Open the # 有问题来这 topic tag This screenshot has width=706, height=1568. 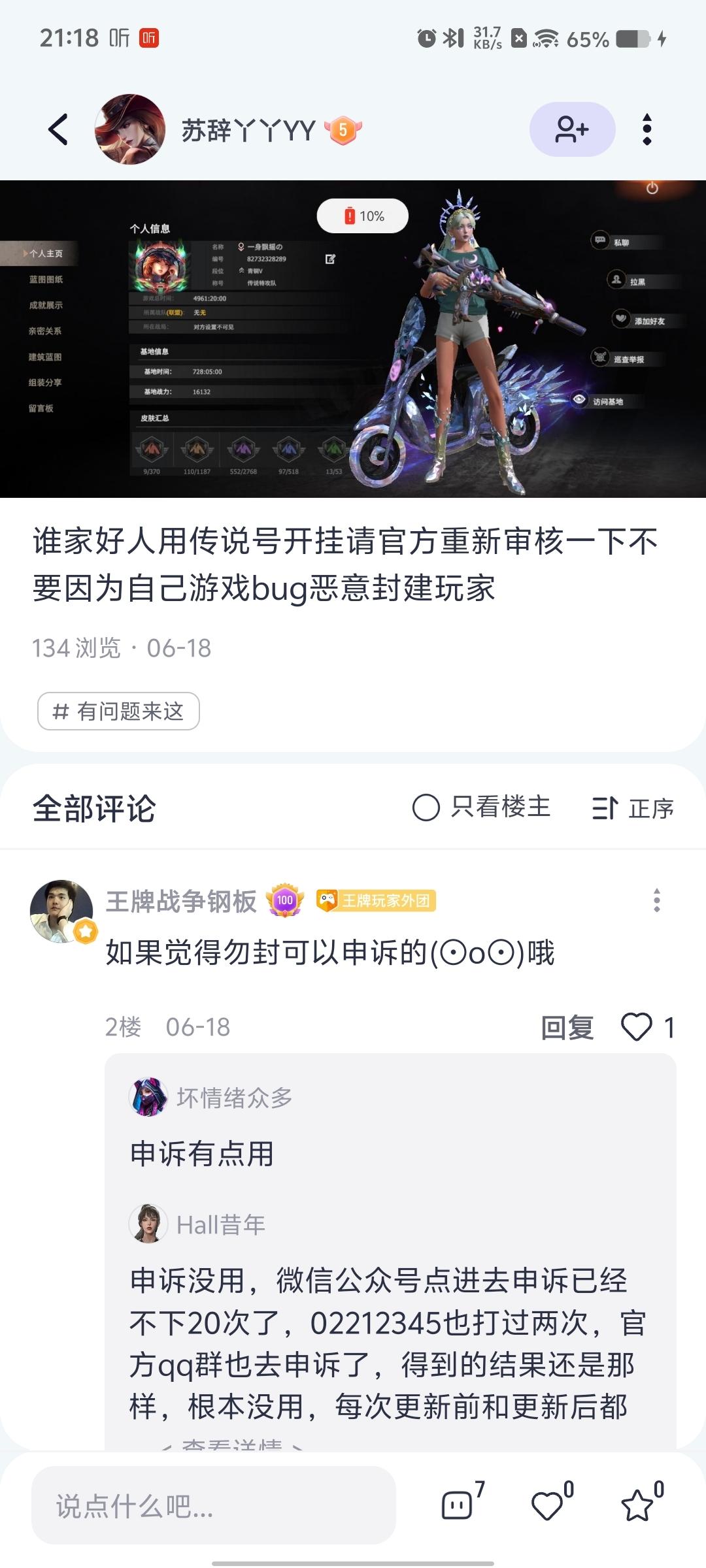point(118,711)
